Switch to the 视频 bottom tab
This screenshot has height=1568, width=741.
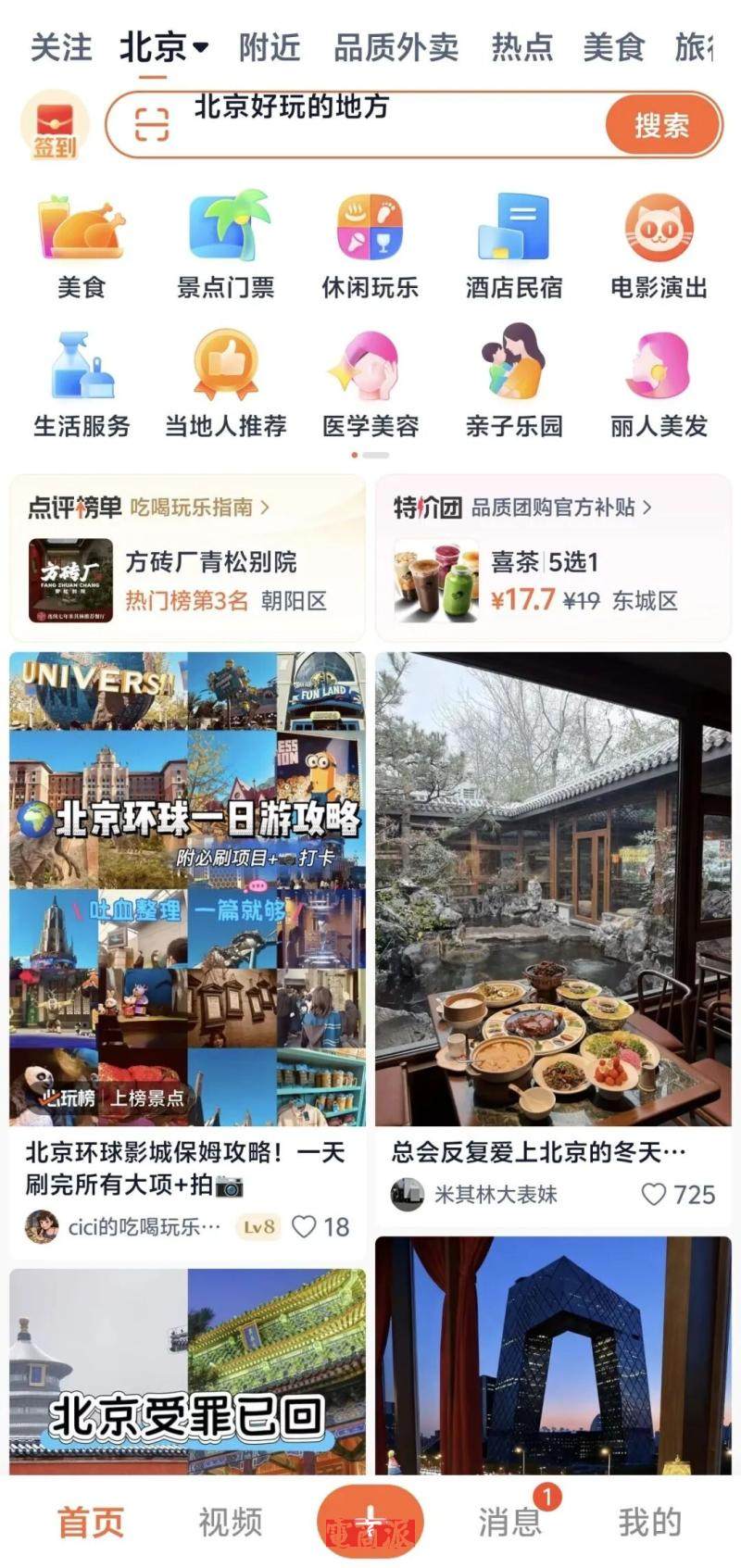[x=231, y=1522]
